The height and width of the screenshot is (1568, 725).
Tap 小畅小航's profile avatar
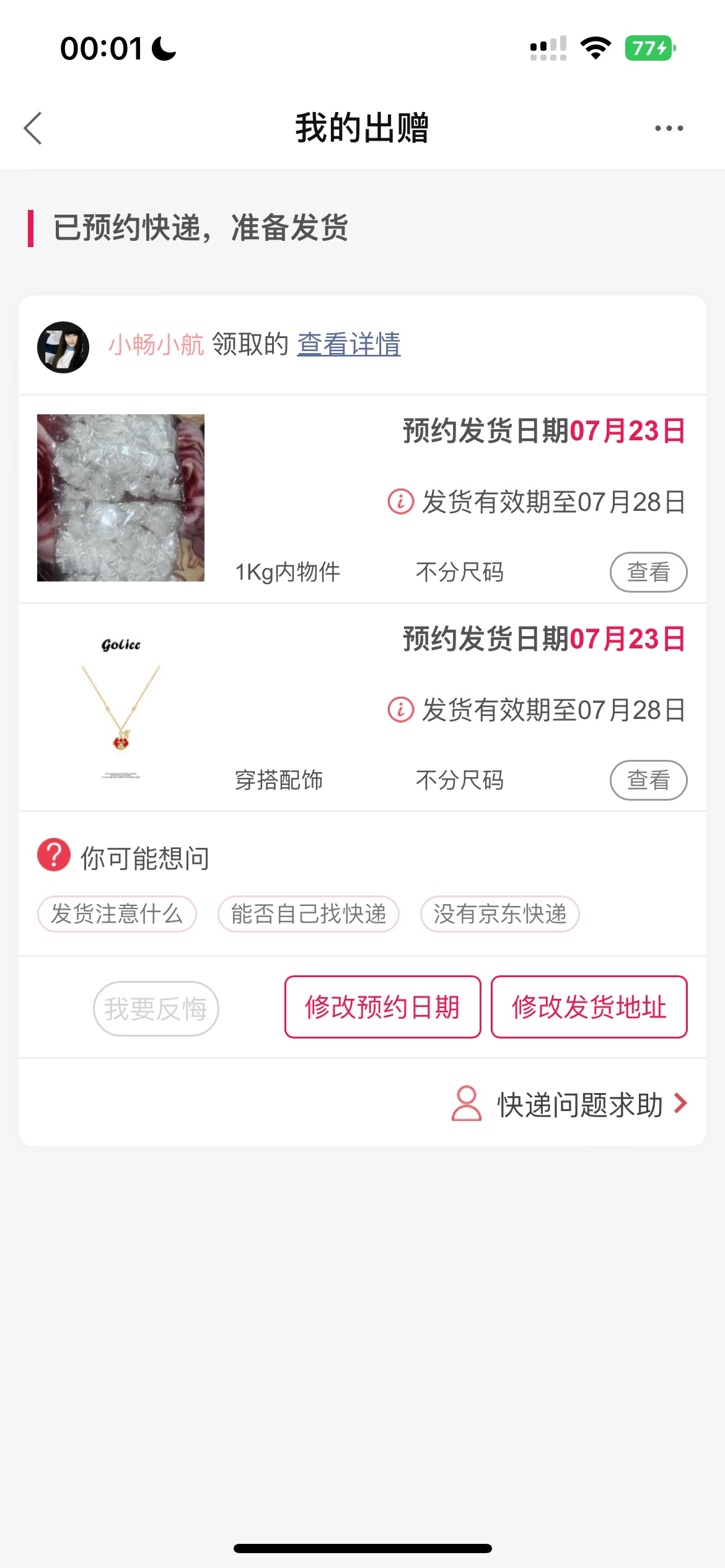point(63,347)
